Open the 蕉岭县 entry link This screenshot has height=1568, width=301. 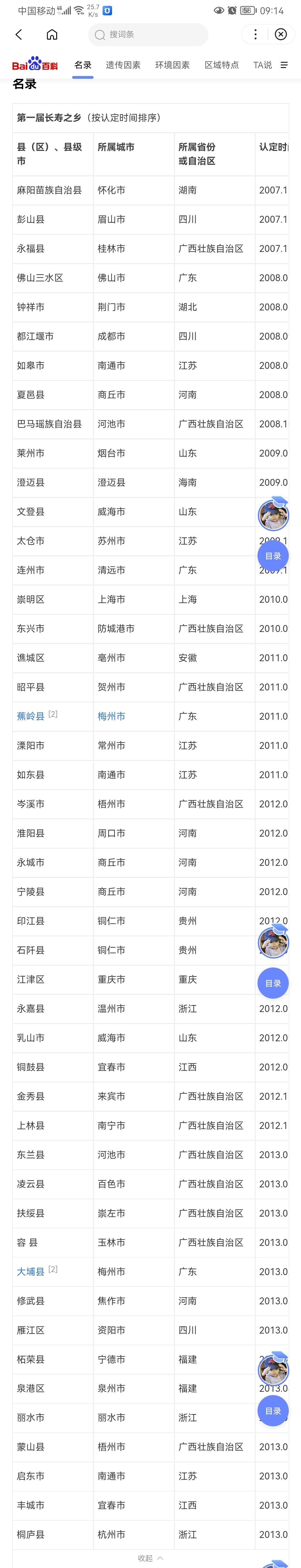(x=30, y=716)
